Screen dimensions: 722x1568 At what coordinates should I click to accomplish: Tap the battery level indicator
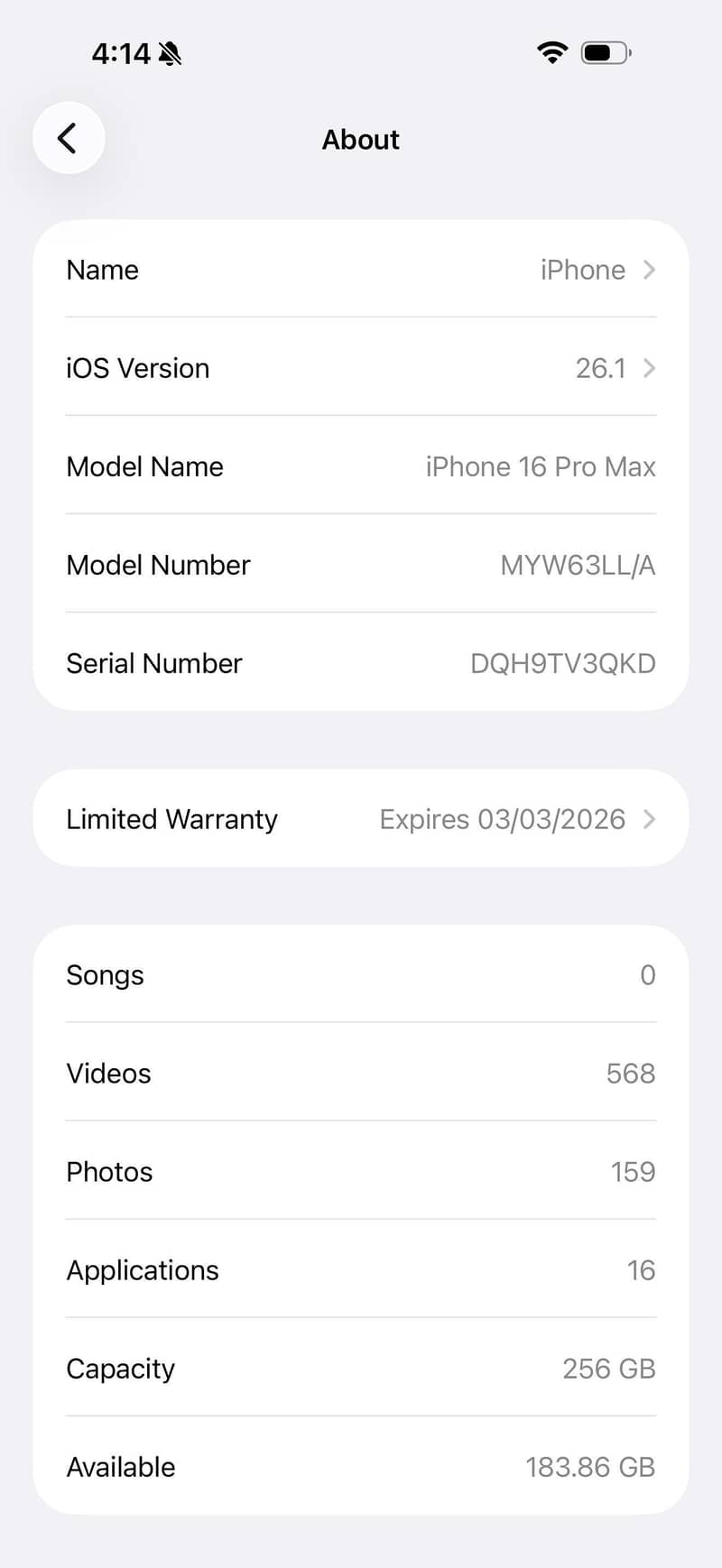(605, 51)
